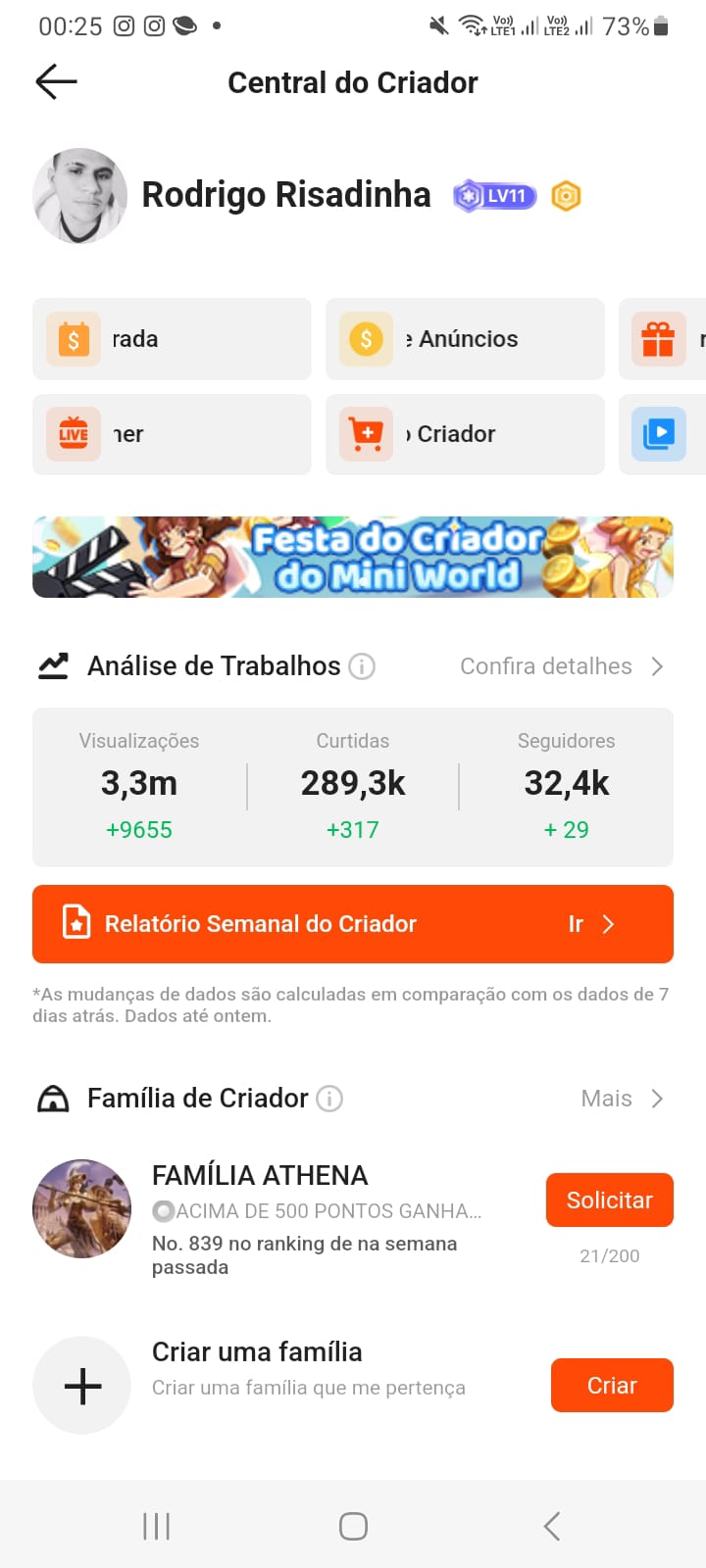Go to the system home screen
Screen dimensions: 706x1568
point(353,1526)
